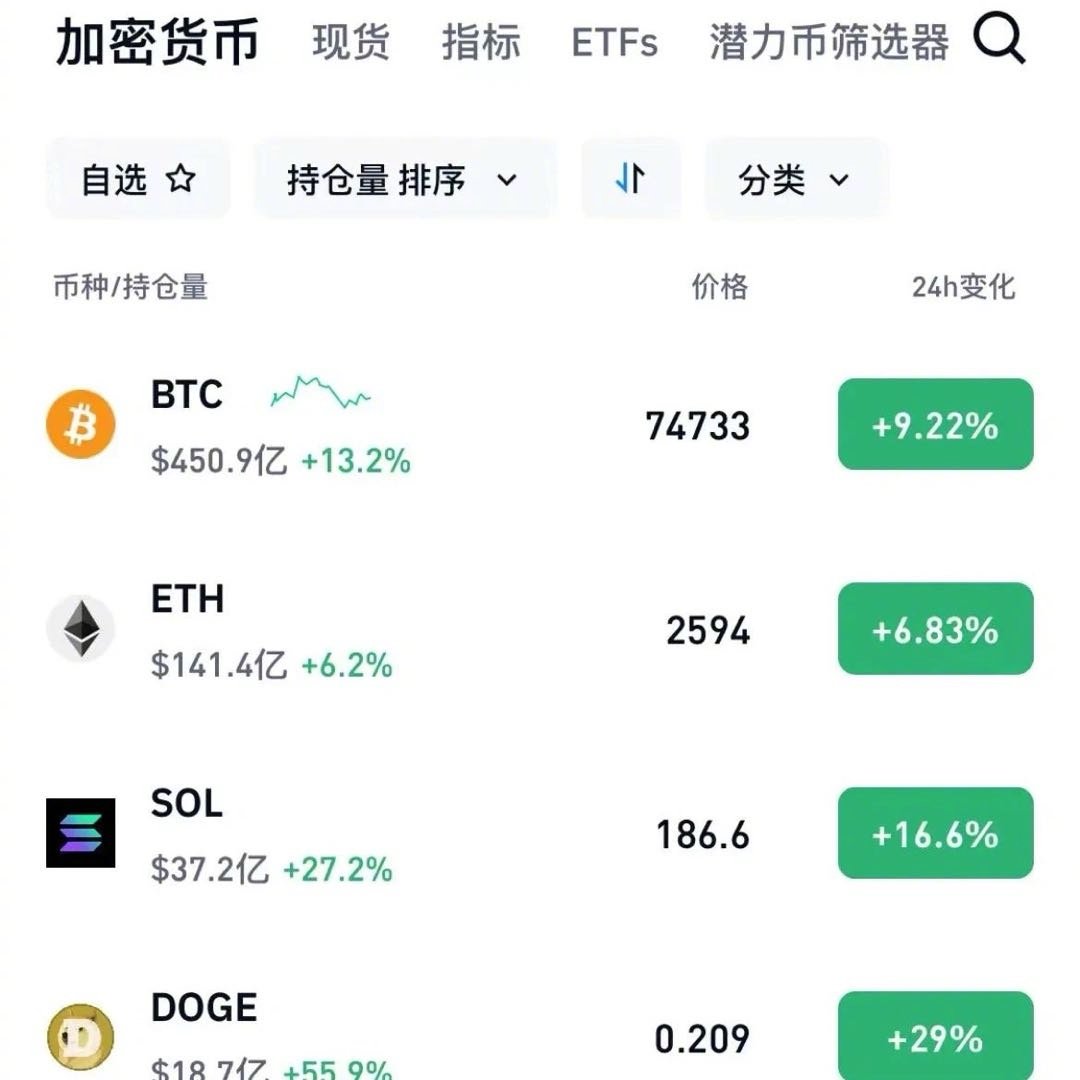Open the search magnifier icon
Image resolution: width=1080 pixels, height=1080 pixels.
pyautogui.click(x=999, y=41)
